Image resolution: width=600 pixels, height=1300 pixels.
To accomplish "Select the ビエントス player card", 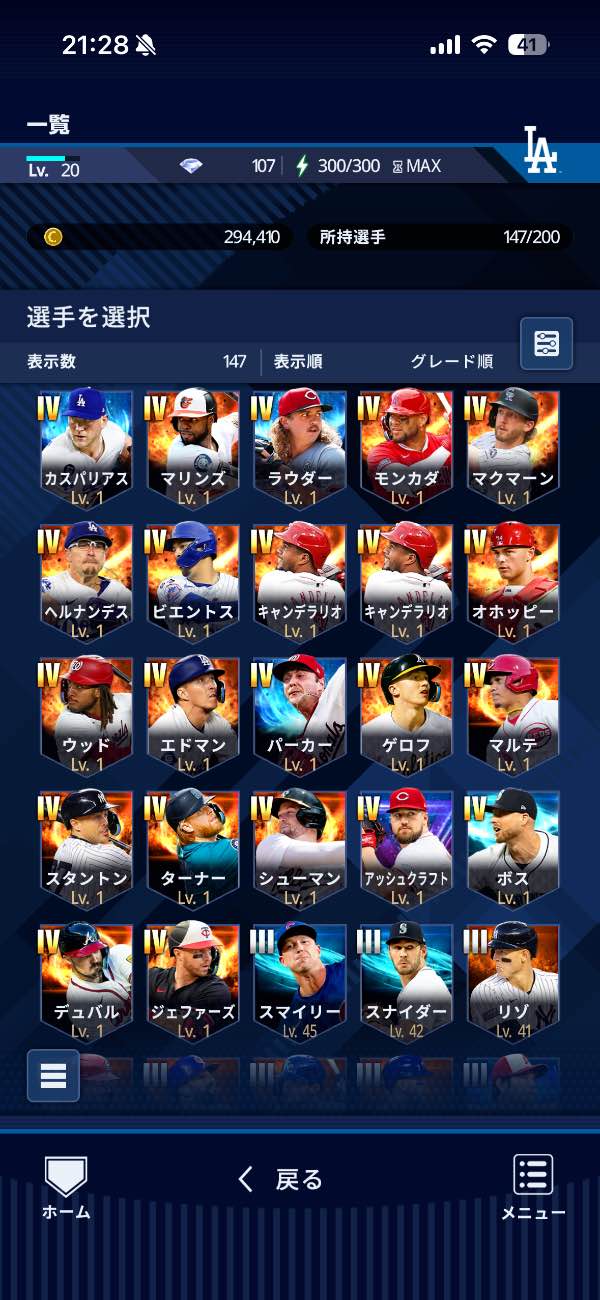I will tap(192, 578).
